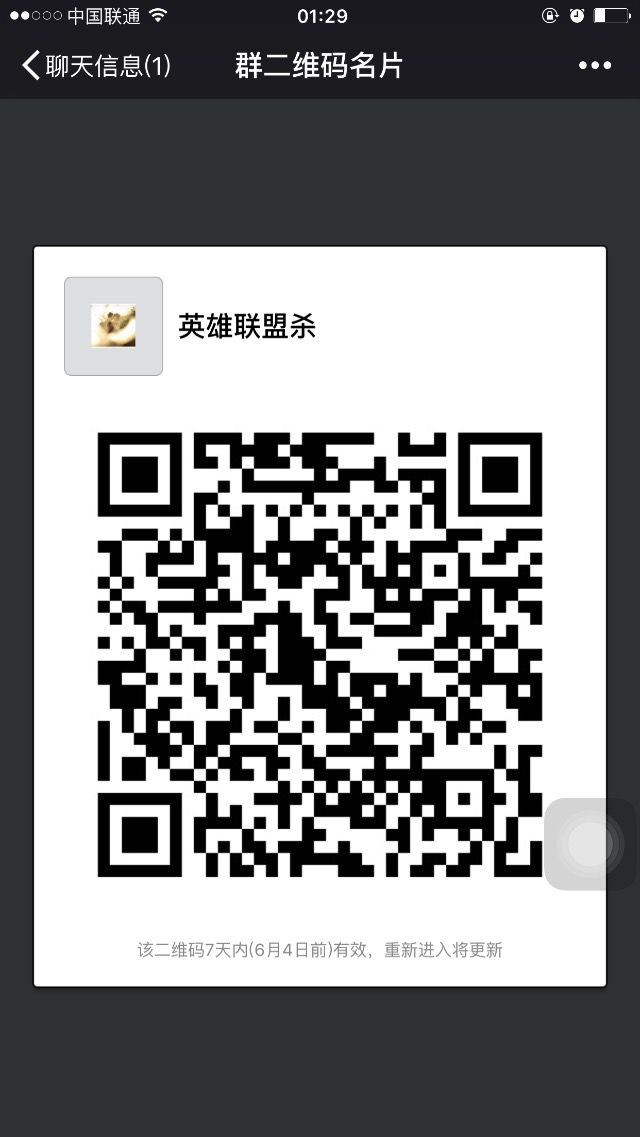Tap the AssistiveTouch floating button
This screenshot has height=1137, width=640.
coord(591,844)
